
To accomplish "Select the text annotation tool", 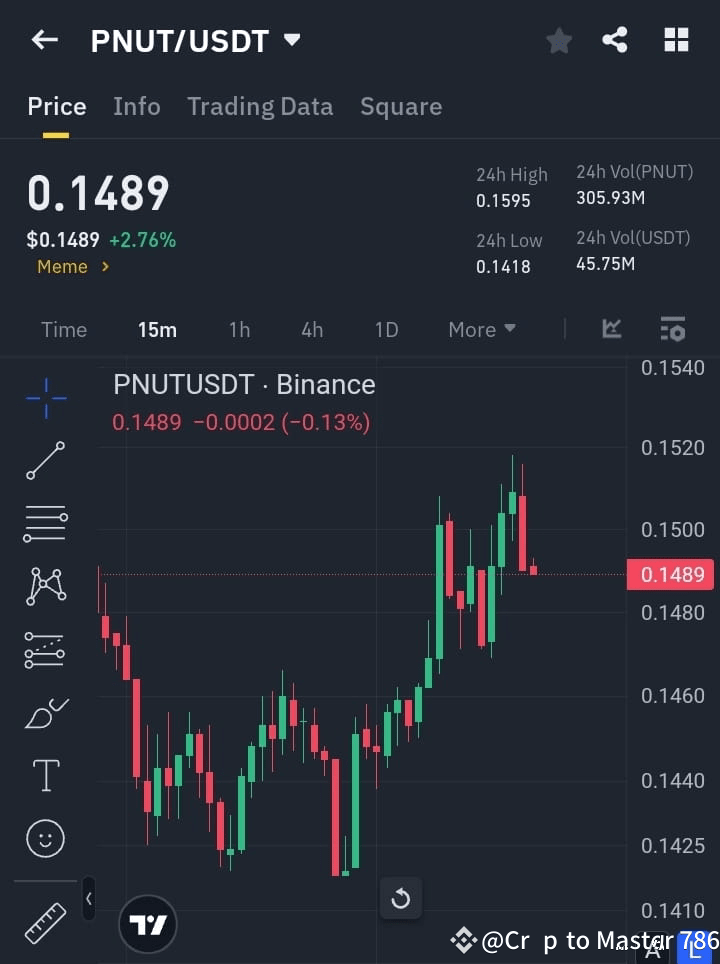I will 44,775.
